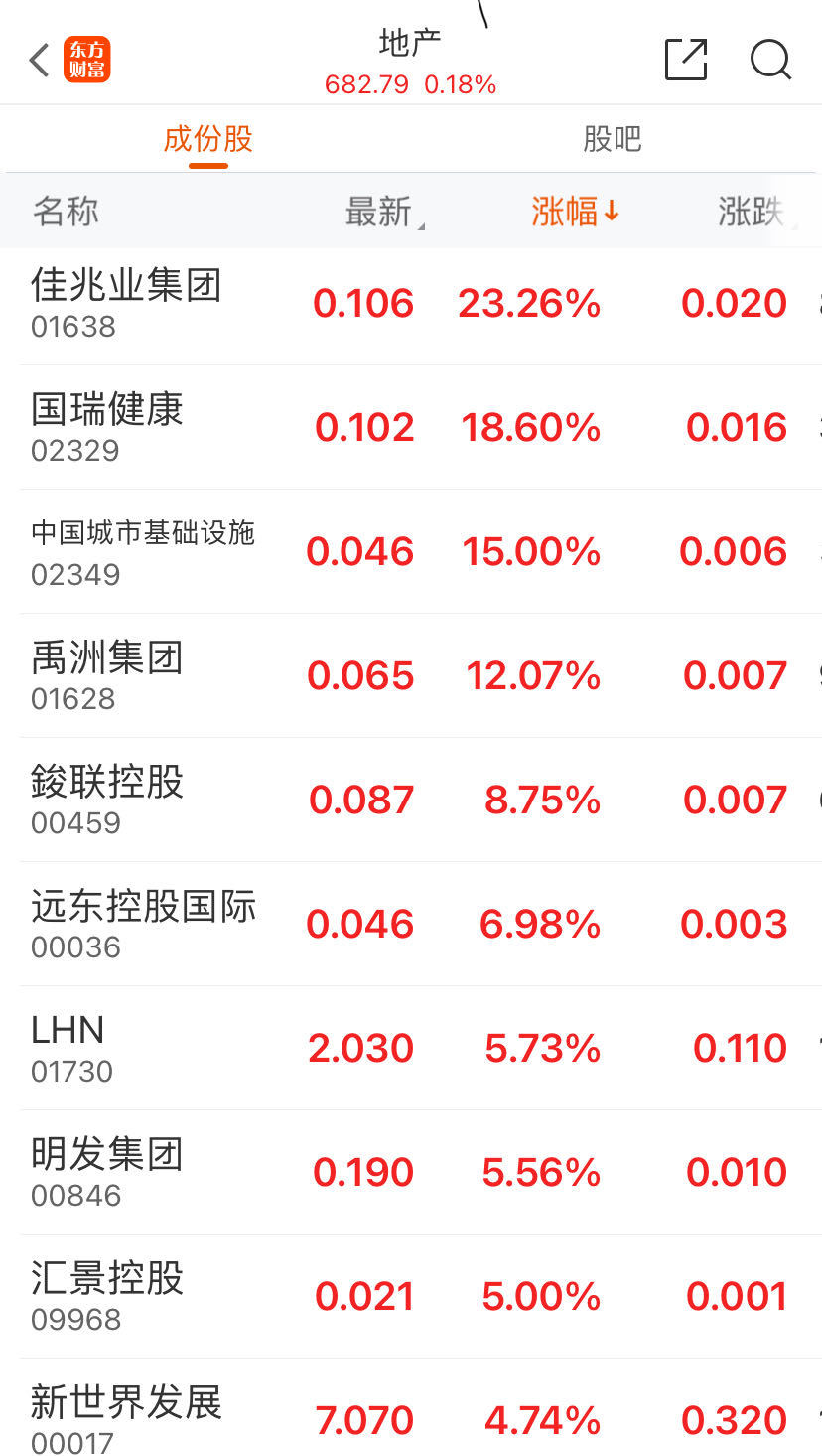Share this 地产 sector page
Screen dimensions: 822x1456
(x=685, y=60)
